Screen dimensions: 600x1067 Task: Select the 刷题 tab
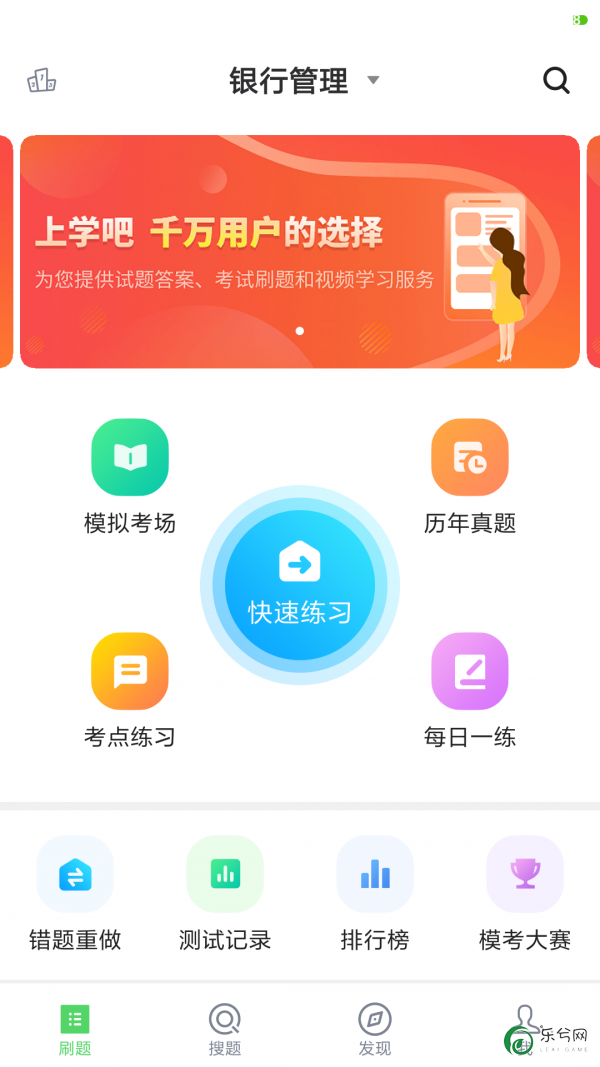click(75, 1030)
